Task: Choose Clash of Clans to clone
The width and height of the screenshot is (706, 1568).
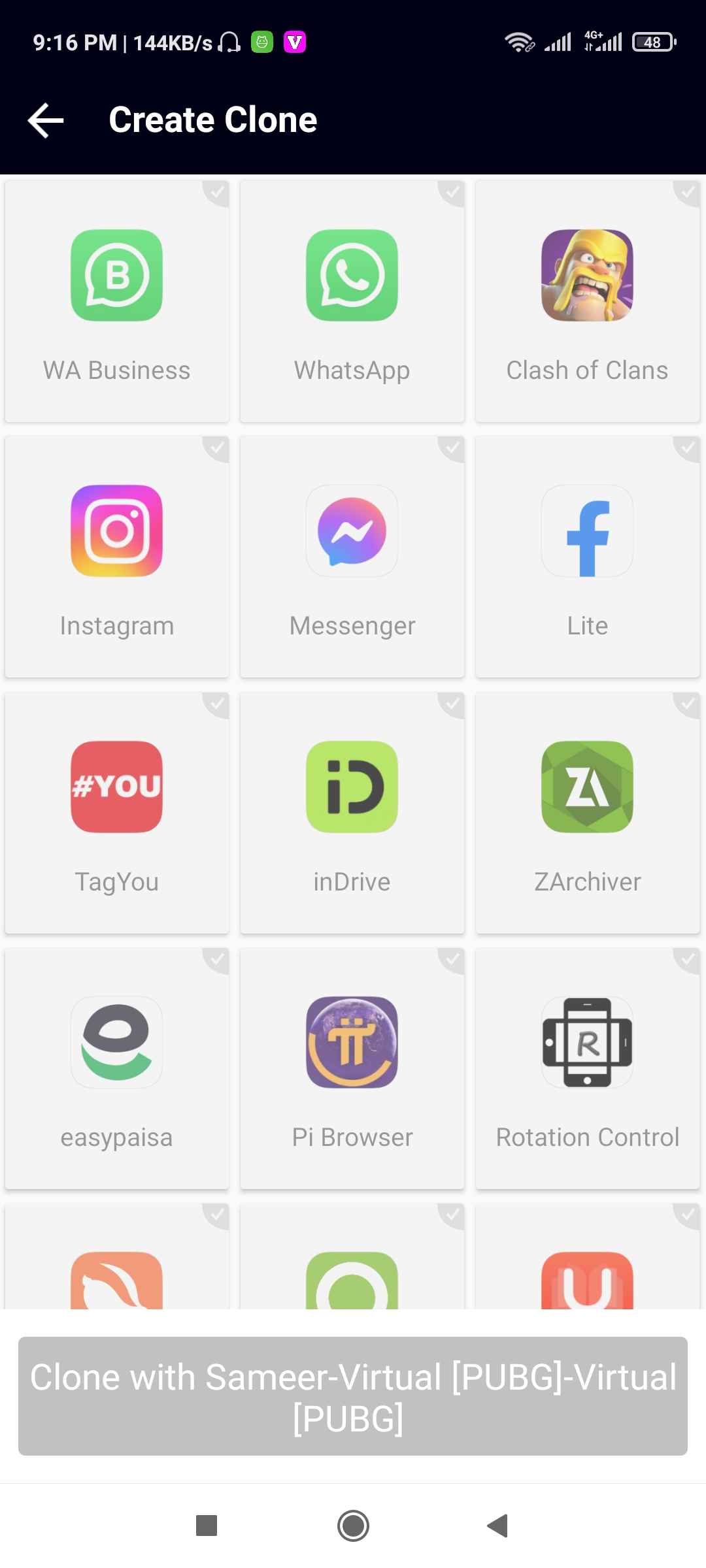Action: click(588, 302)
